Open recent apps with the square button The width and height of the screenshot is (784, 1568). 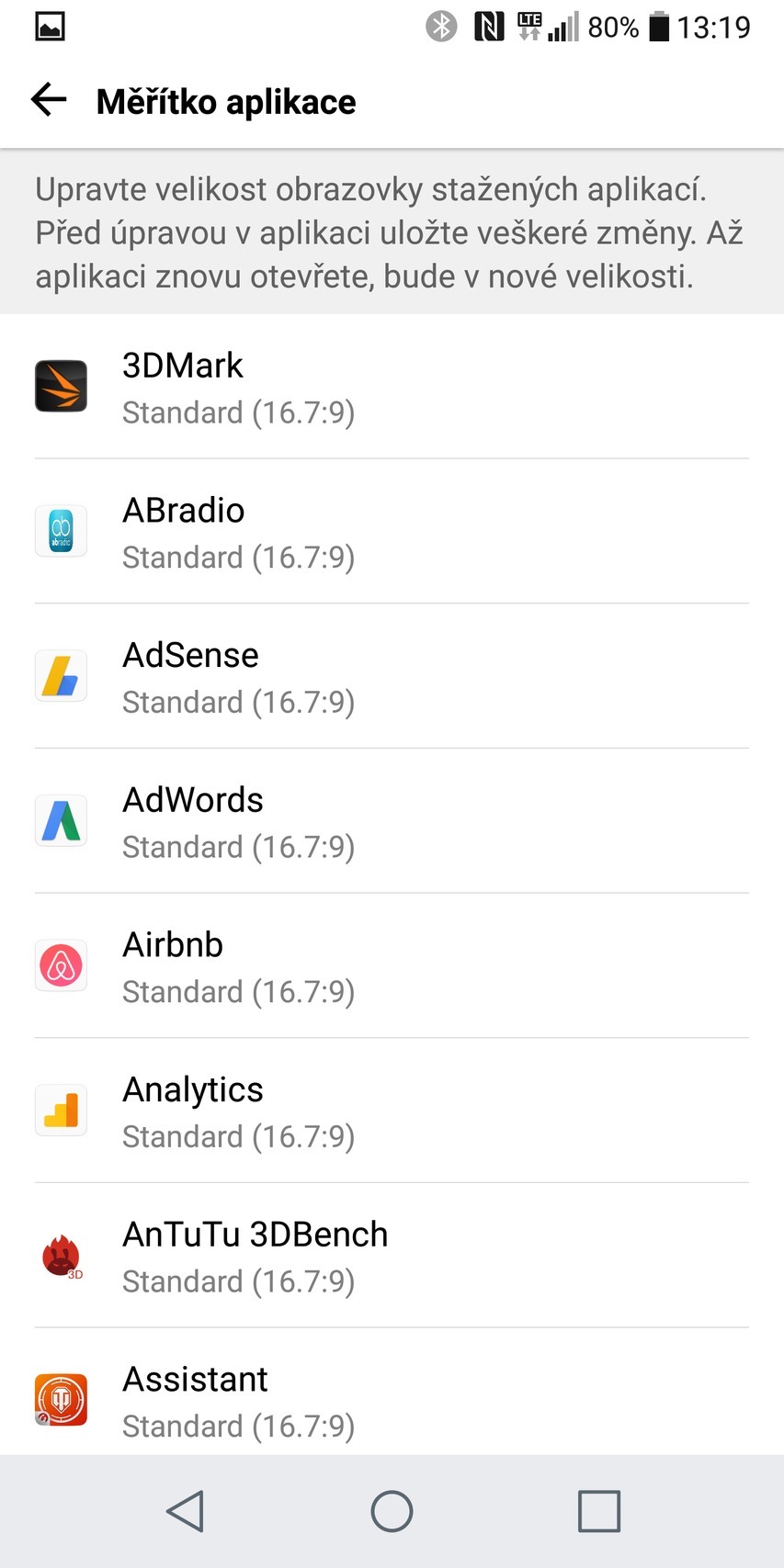click(598, 1509)
